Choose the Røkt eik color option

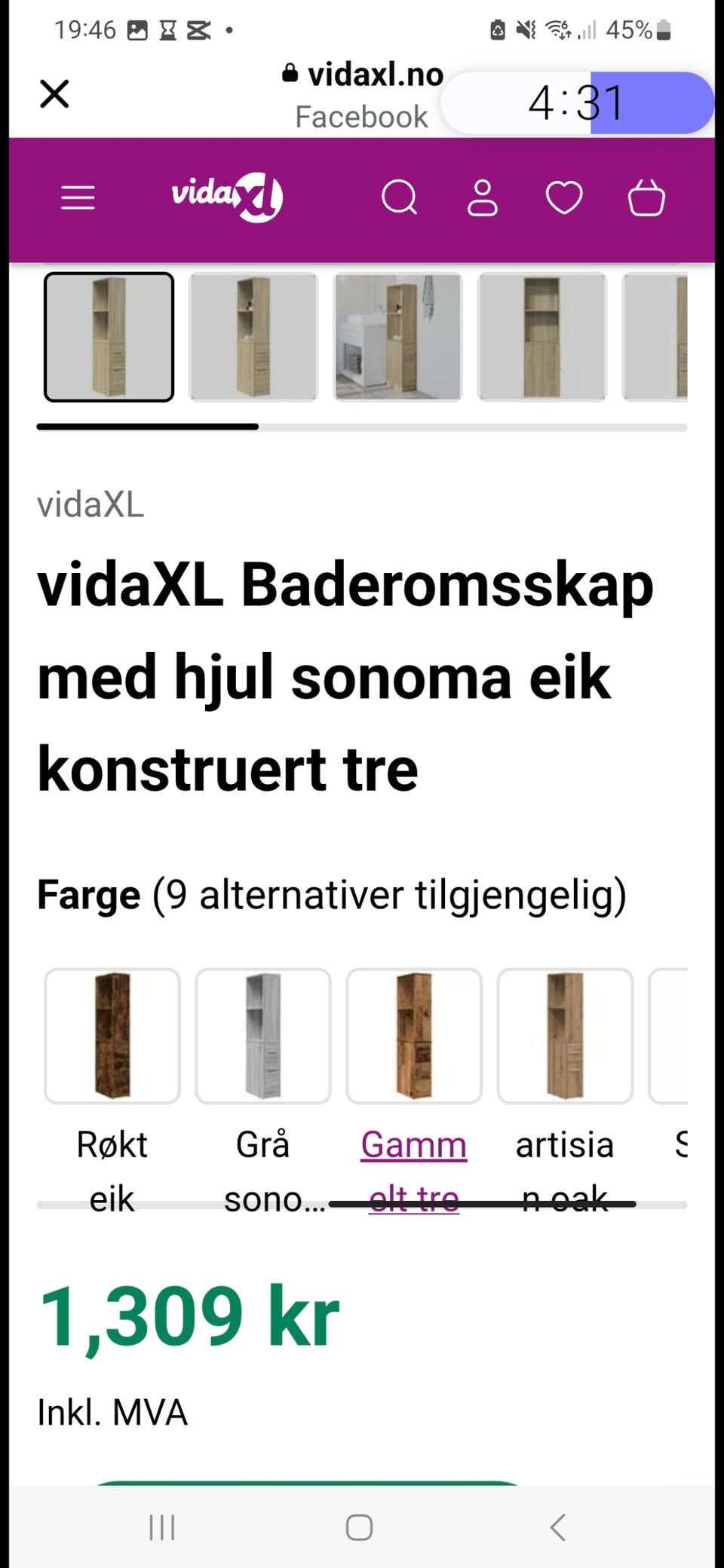tap(112, 1036)
